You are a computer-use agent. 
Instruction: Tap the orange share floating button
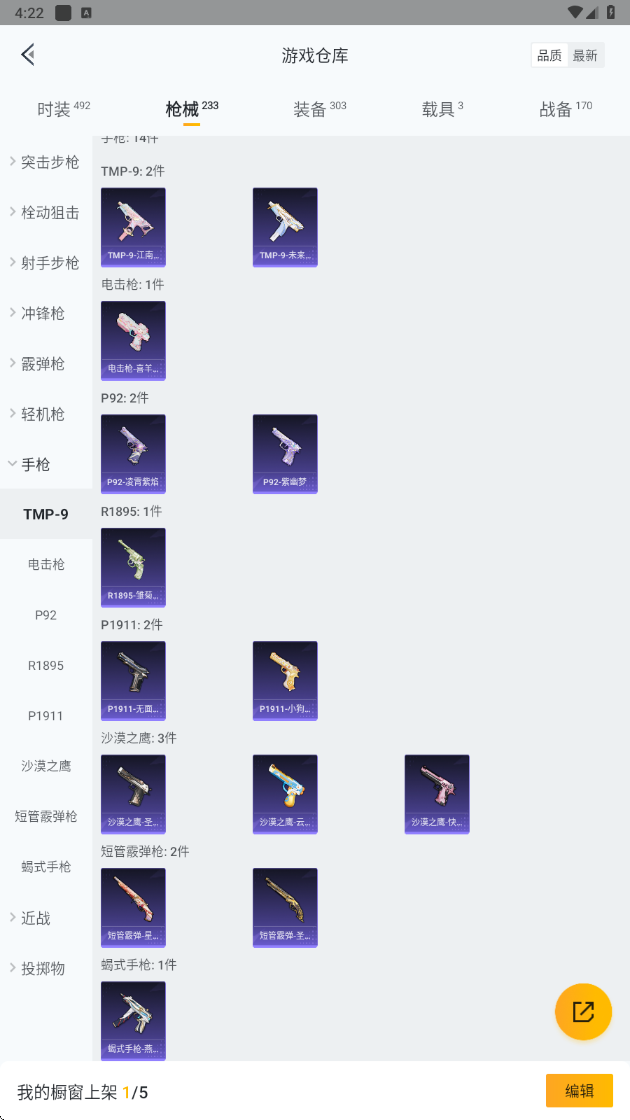click(x=583, y=1011)
